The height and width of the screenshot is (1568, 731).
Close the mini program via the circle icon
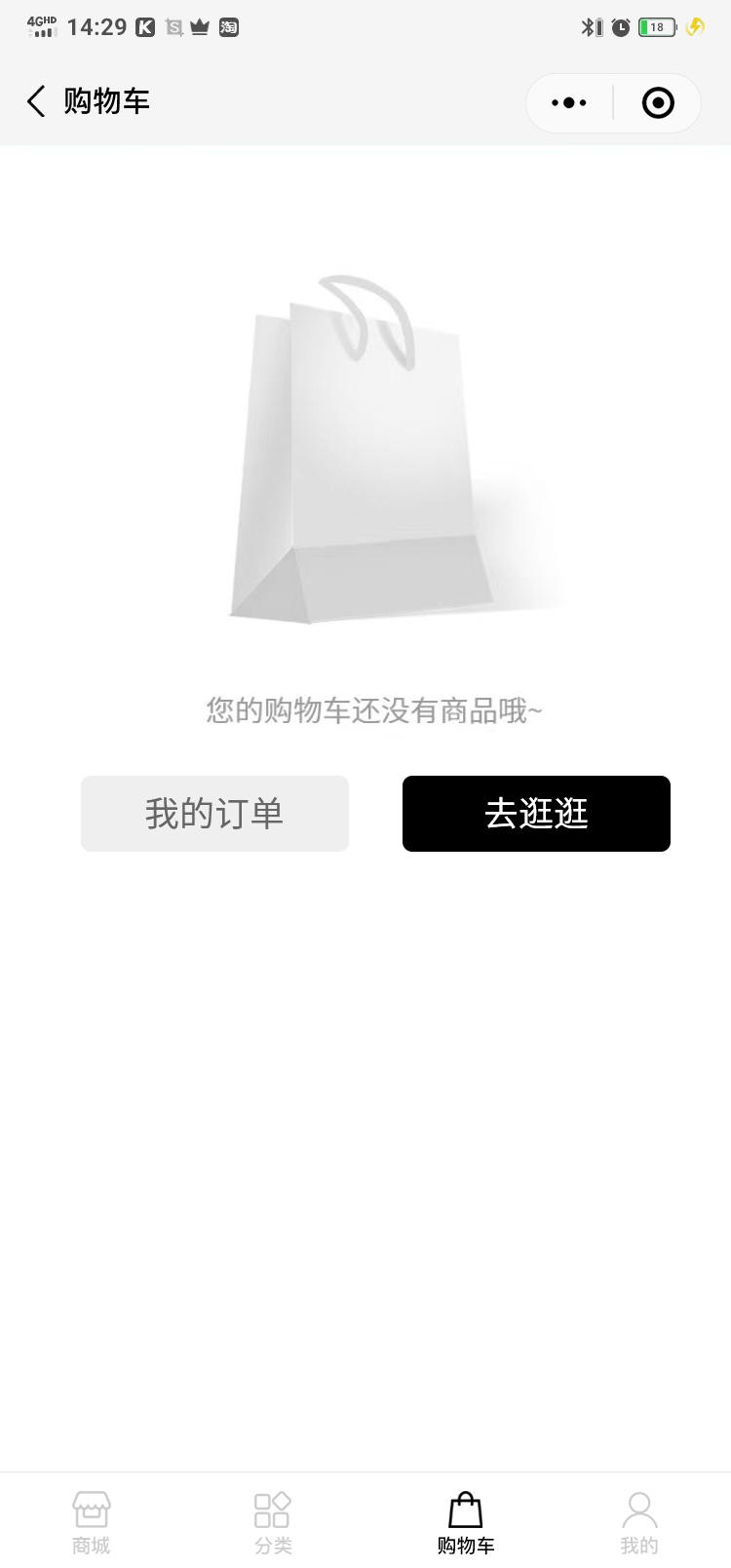click(658, 102)
